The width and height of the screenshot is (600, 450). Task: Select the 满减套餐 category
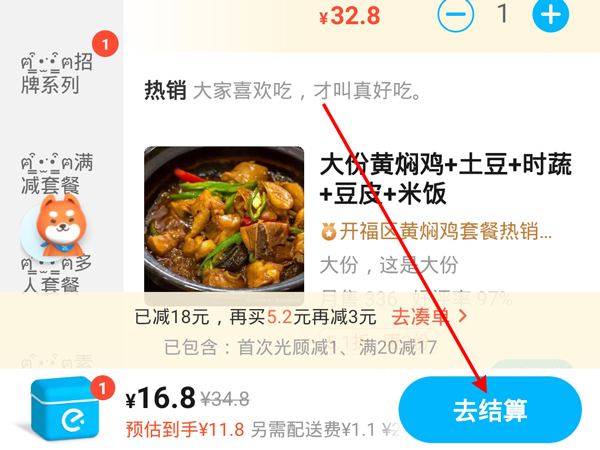tap(58, 174)
